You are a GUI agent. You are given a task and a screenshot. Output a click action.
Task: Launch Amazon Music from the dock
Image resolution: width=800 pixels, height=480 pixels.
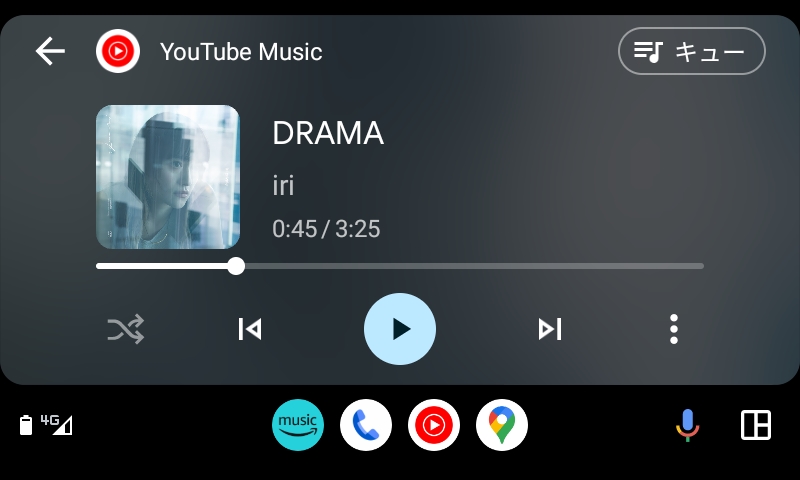pos(298,426)
